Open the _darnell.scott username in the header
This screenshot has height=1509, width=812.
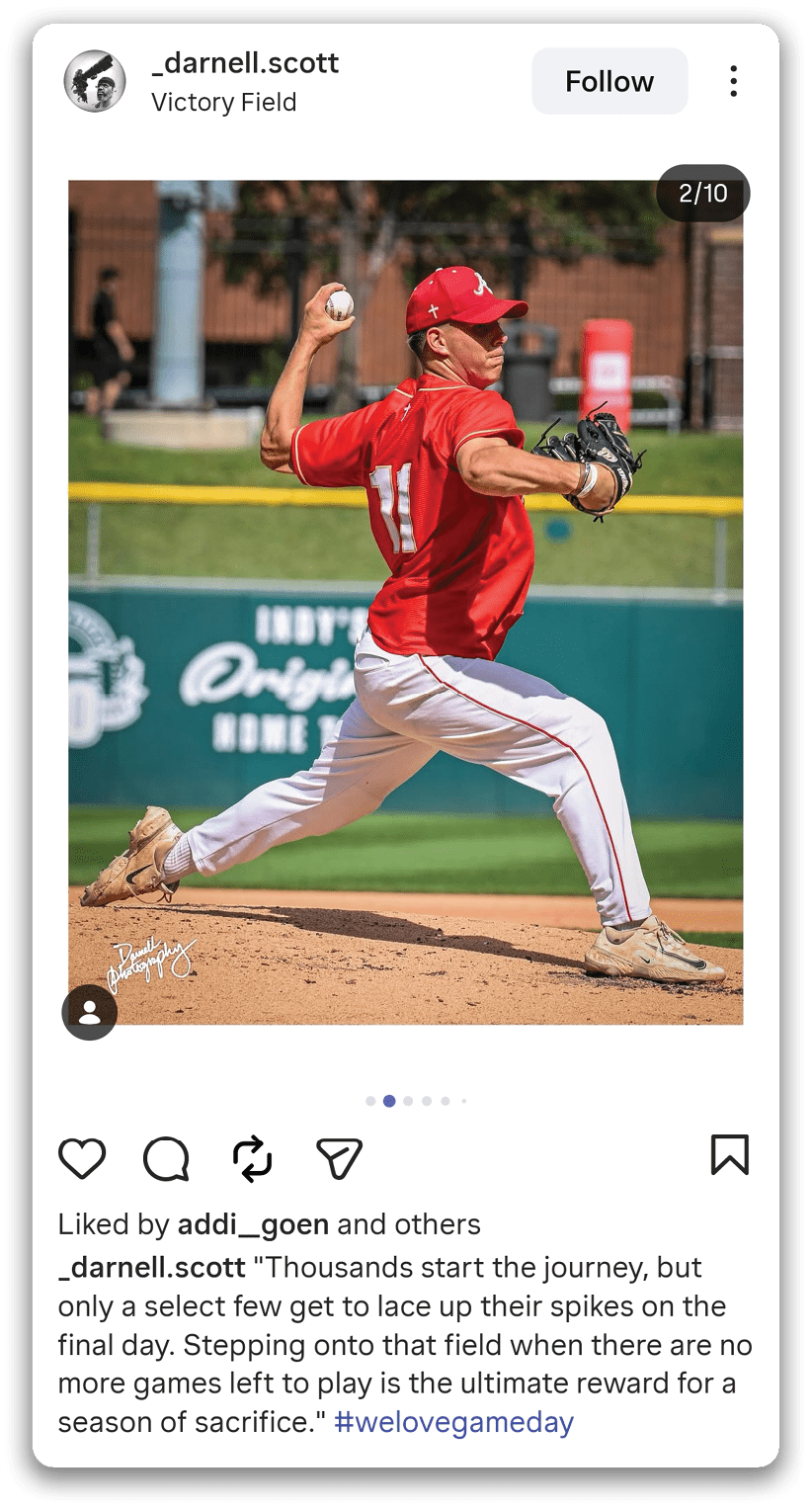[x=245, y=63]
